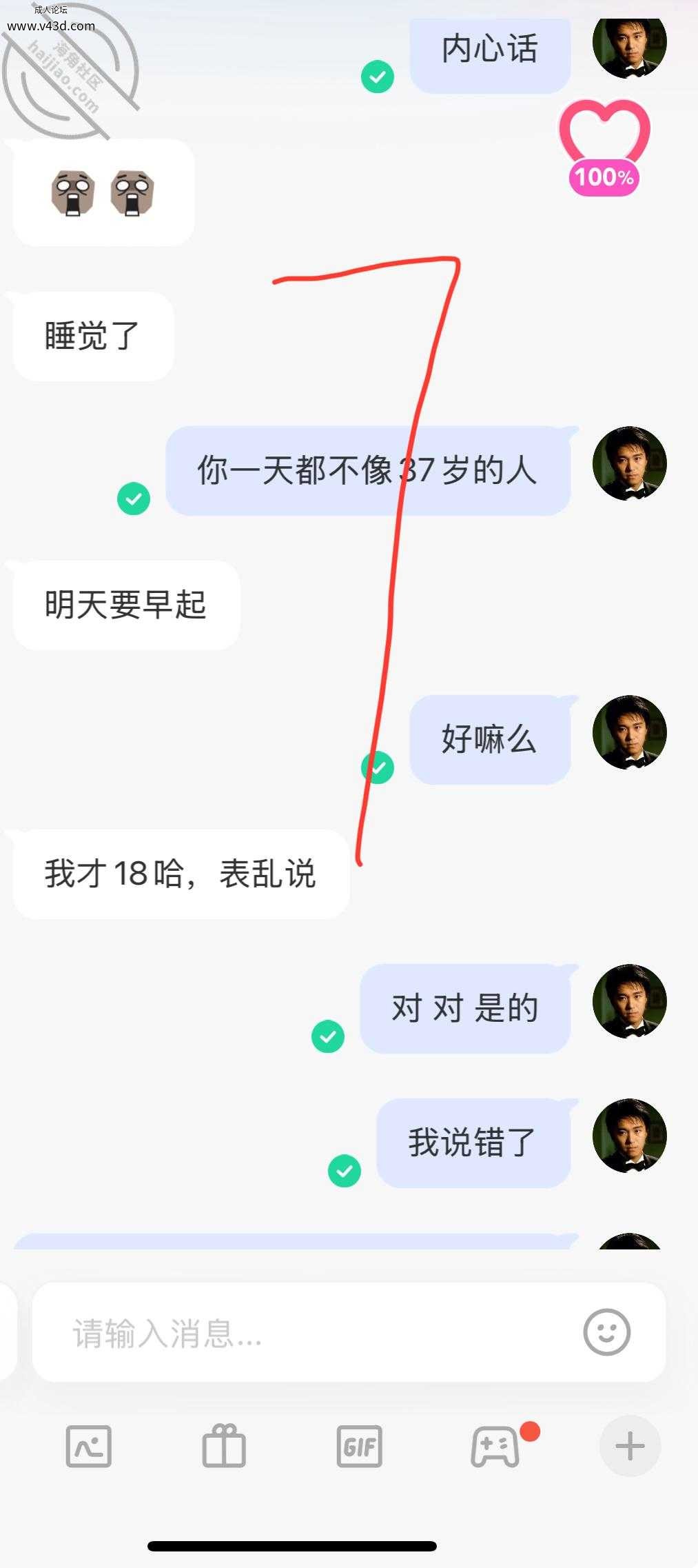Image resolution: width=698 pixels, height=1568 pixels.
Task: Send a gift via gift icon
Action: click(x=223, y=1446)
